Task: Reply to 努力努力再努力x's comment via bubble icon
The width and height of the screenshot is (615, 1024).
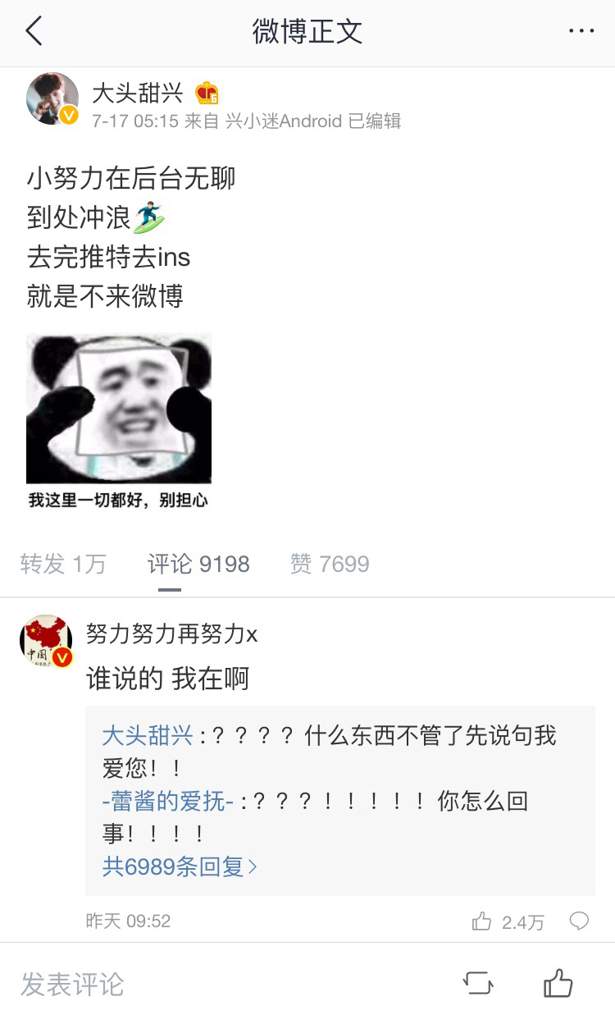Action: [579, 921]
